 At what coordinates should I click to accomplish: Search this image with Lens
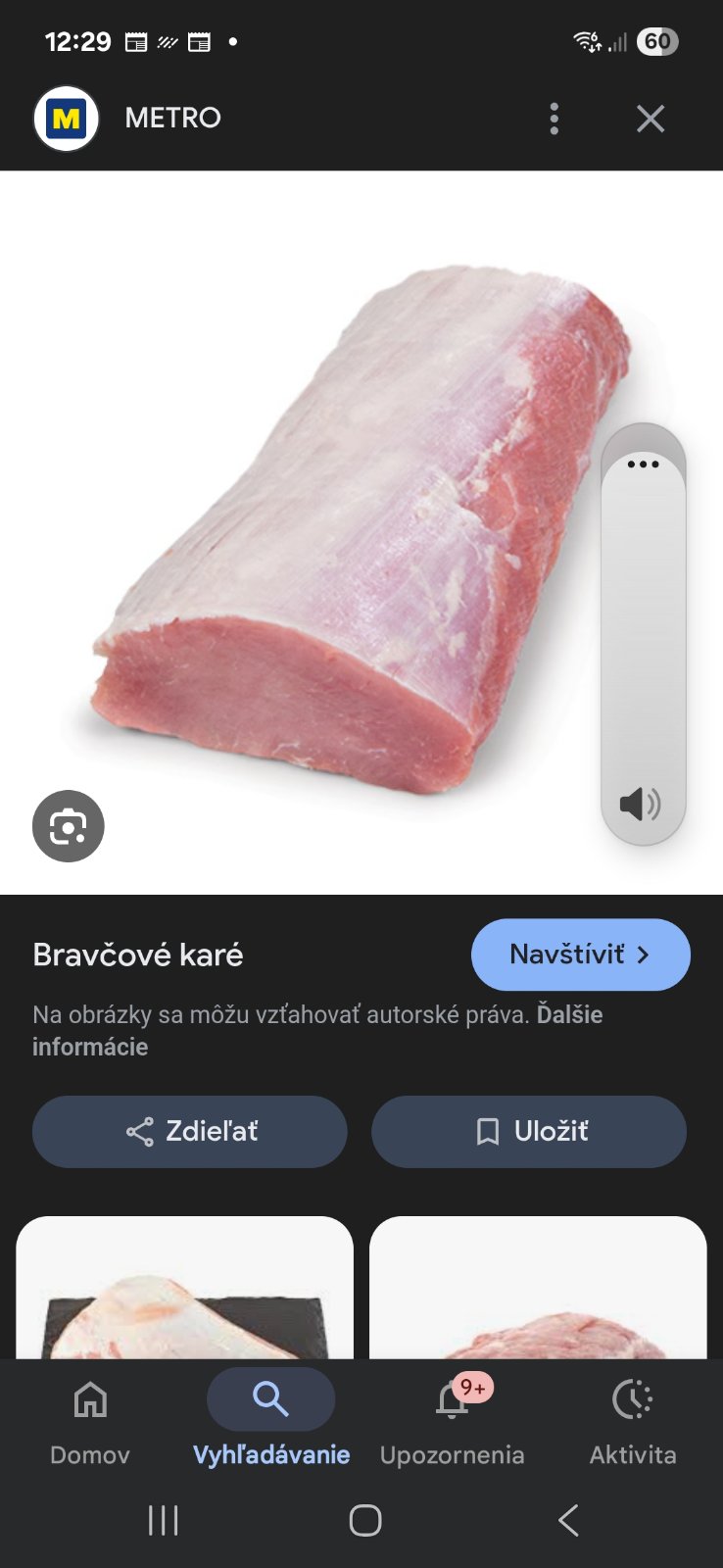point(69,826)
